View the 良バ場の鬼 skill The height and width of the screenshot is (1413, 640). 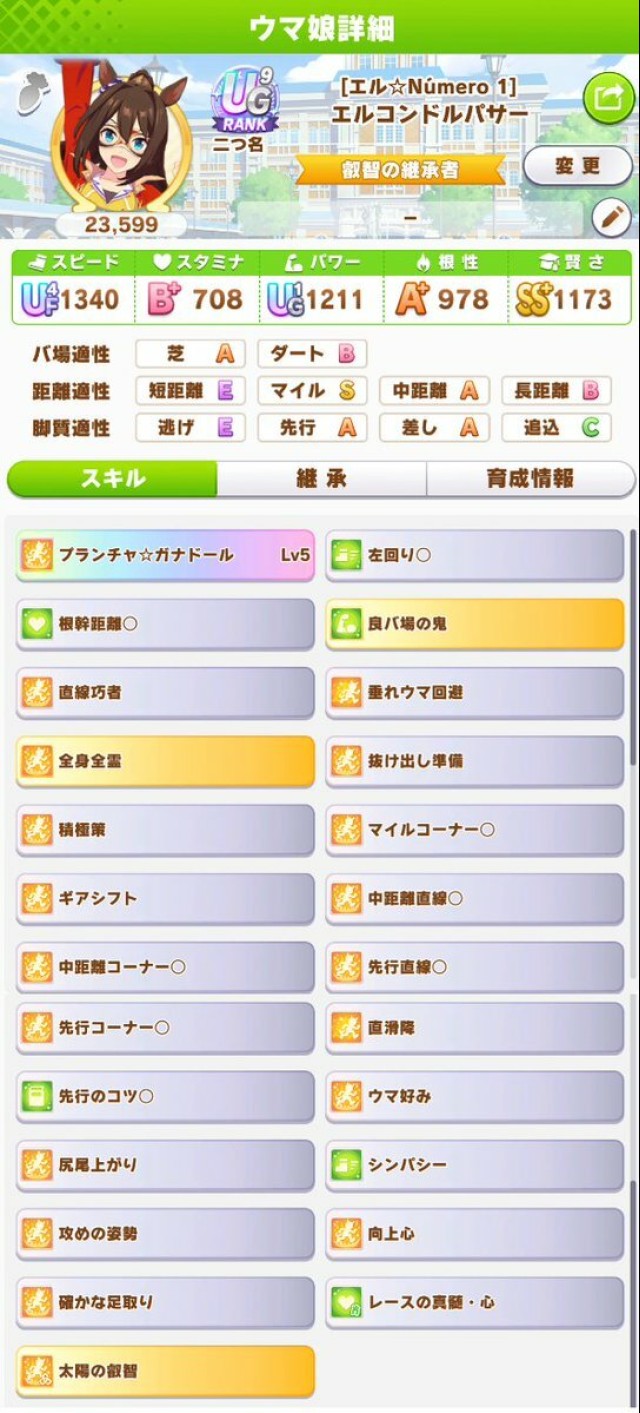pyautogui.click(x=474, y=624)
